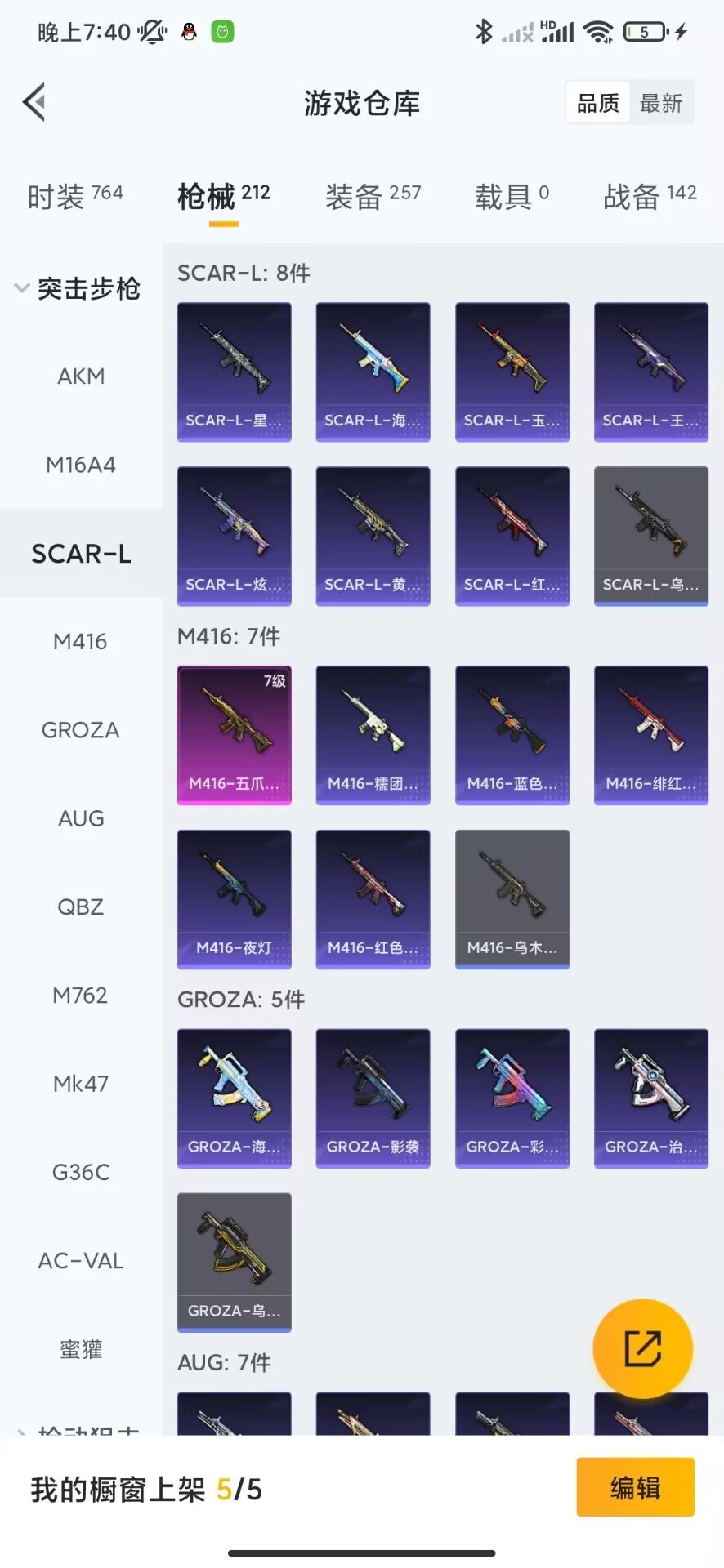Sort by 最新
724x1568 pixels.
[x=660, y=103]
